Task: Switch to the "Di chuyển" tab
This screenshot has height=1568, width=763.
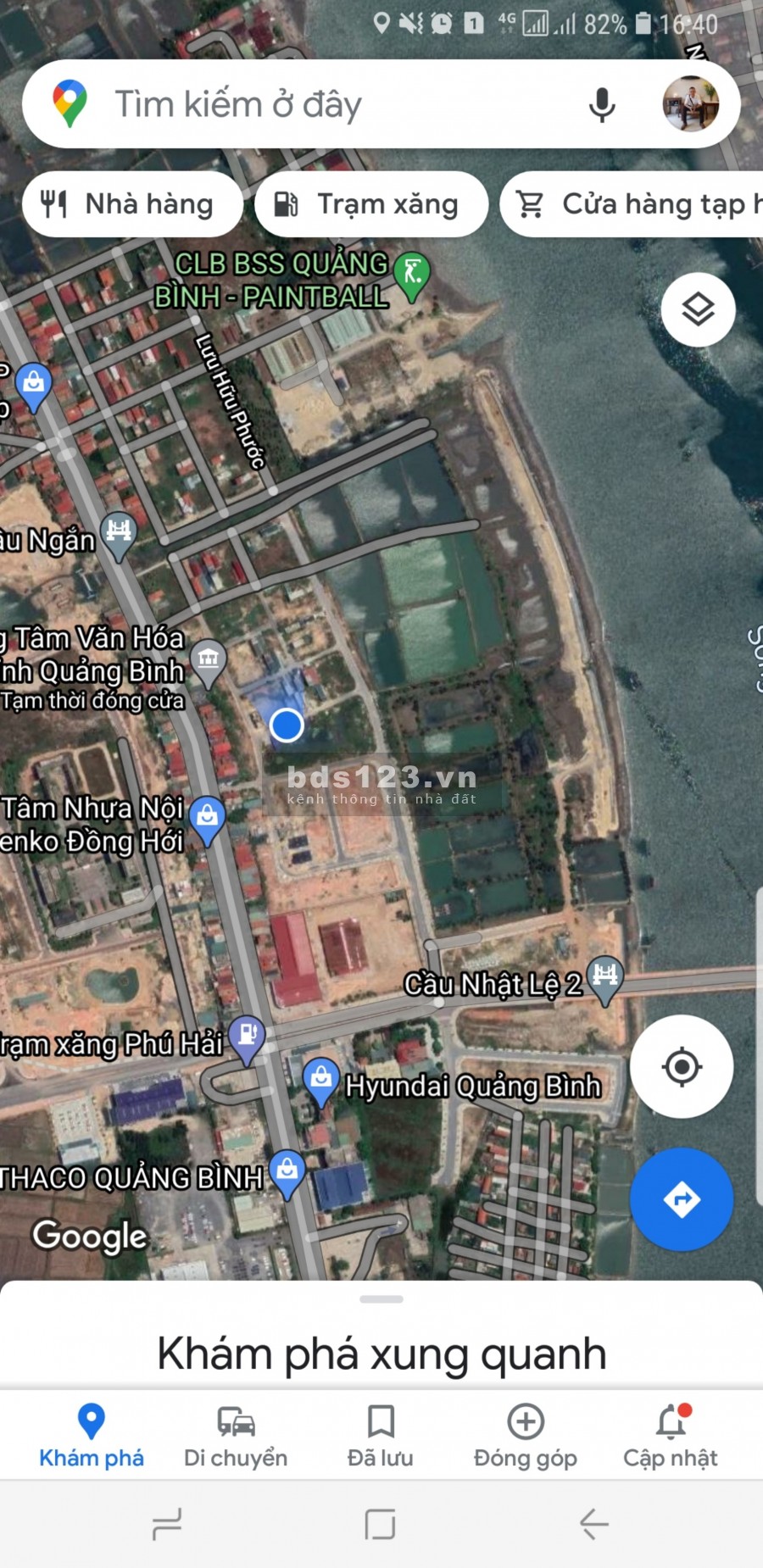Action: [x=236, y=1434]
